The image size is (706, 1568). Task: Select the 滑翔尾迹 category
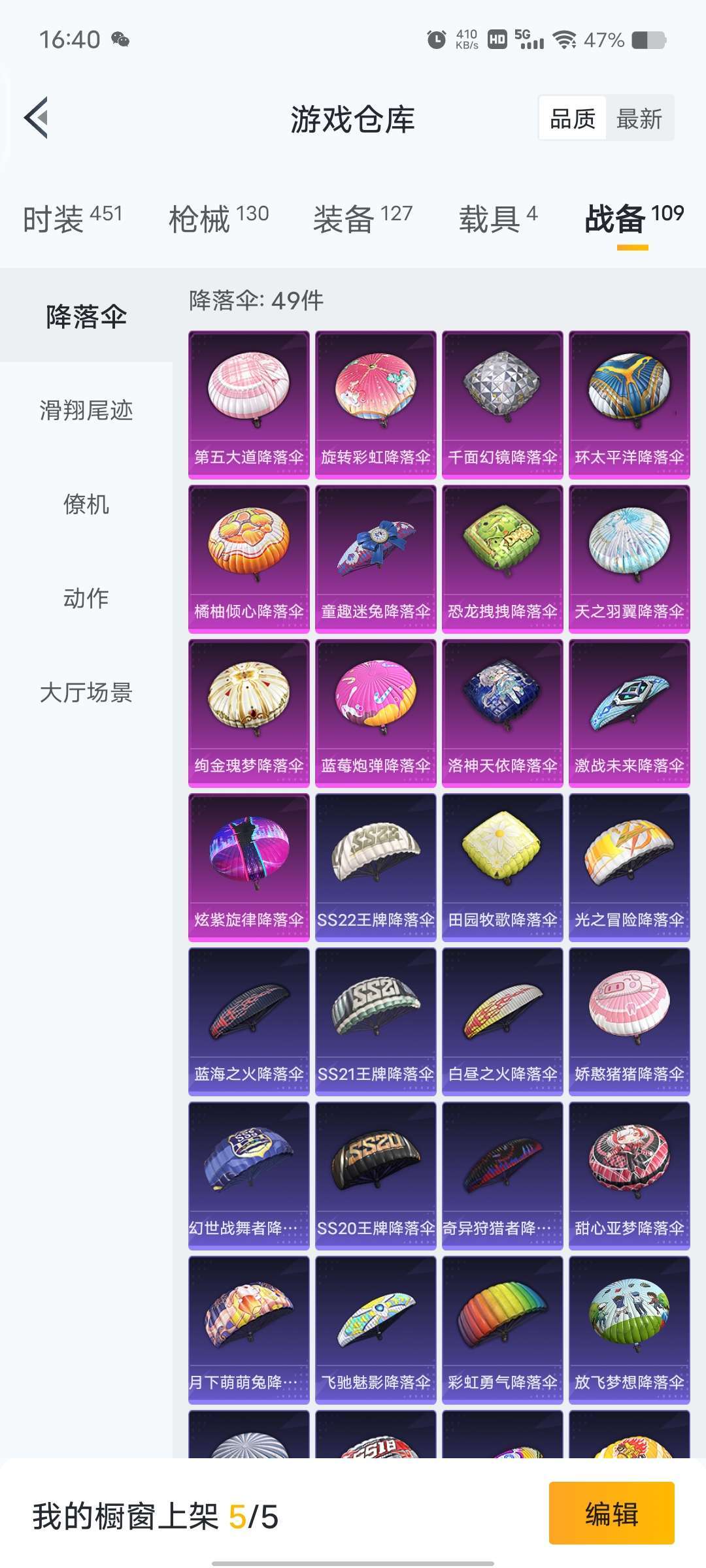[x=86, y=410]
